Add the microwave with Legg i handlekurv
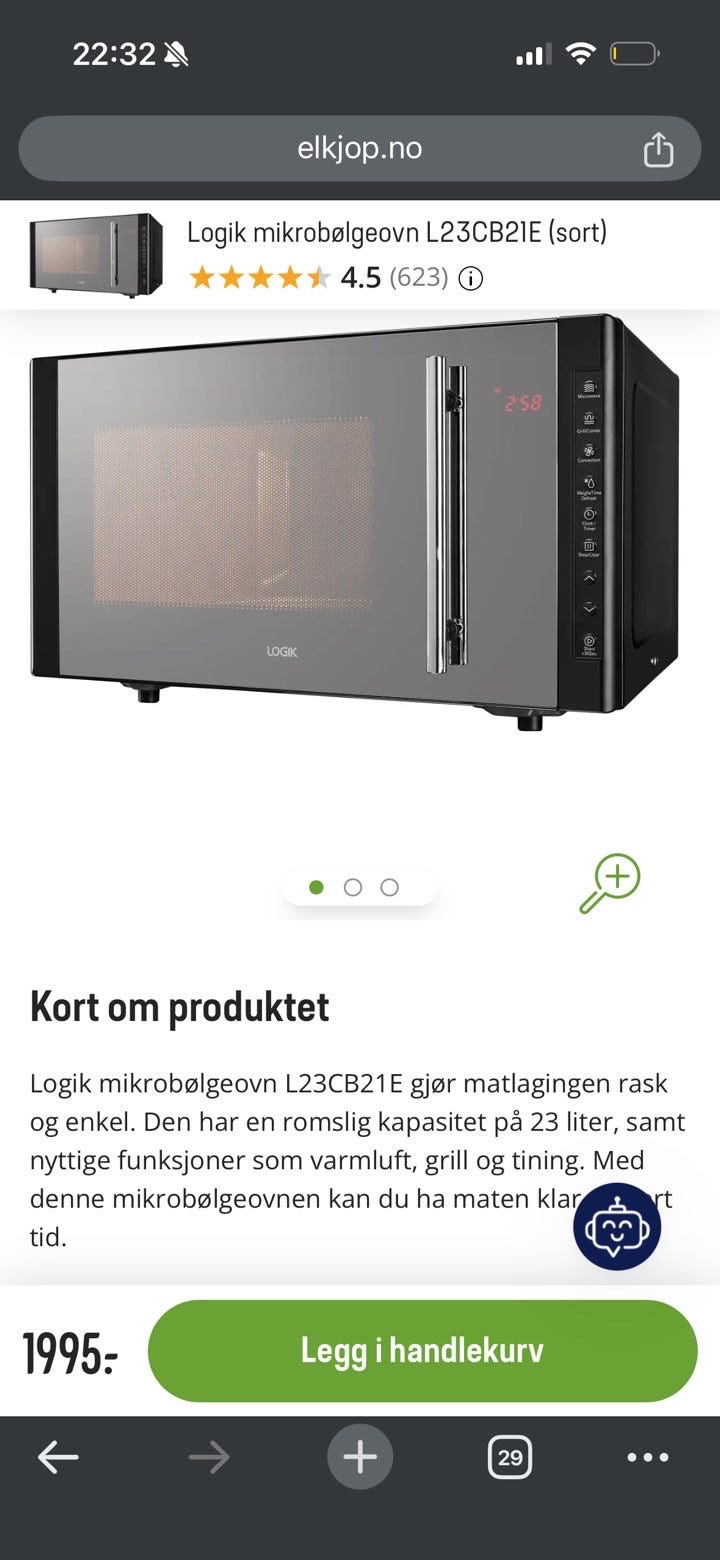The width and height of the screenshot is (720, 1560). pyautogui.click(x=423, y=1351)
